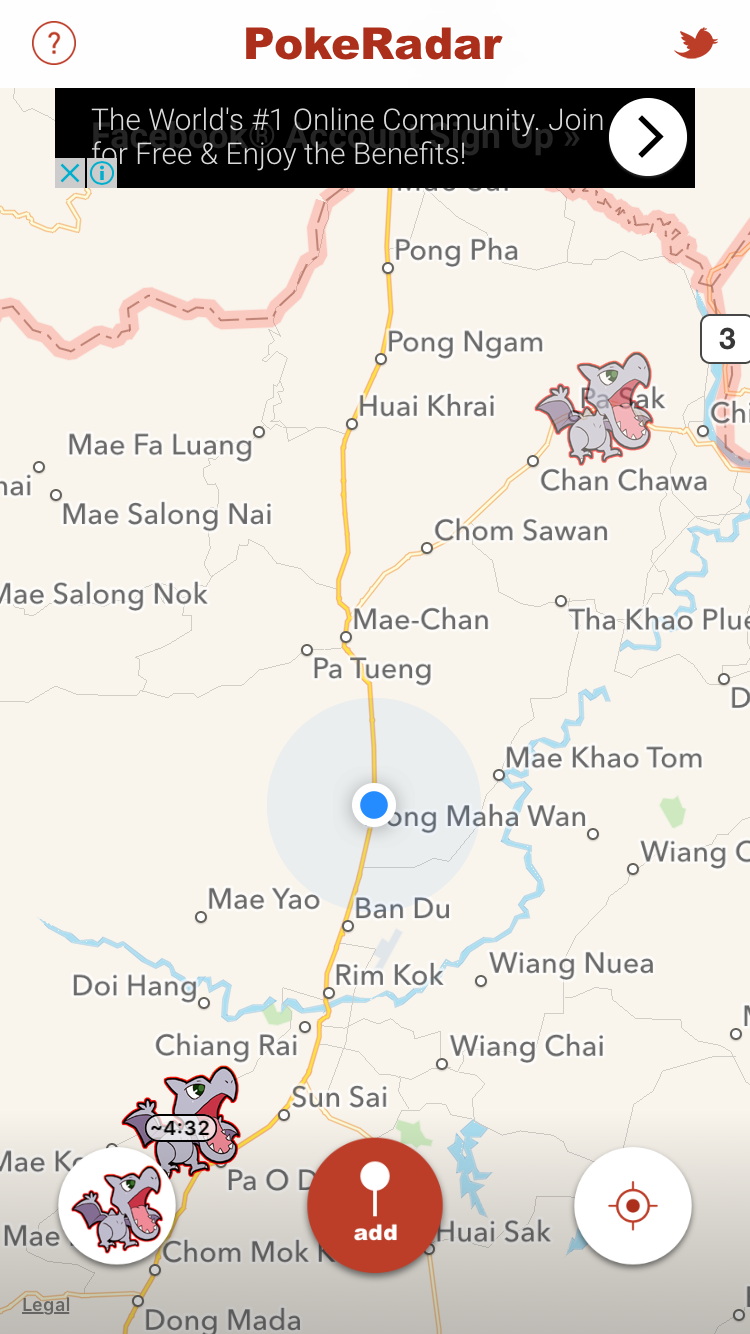Tap the ad banner's arrow button
This screenshot has height=1334, width=750.
648,137
